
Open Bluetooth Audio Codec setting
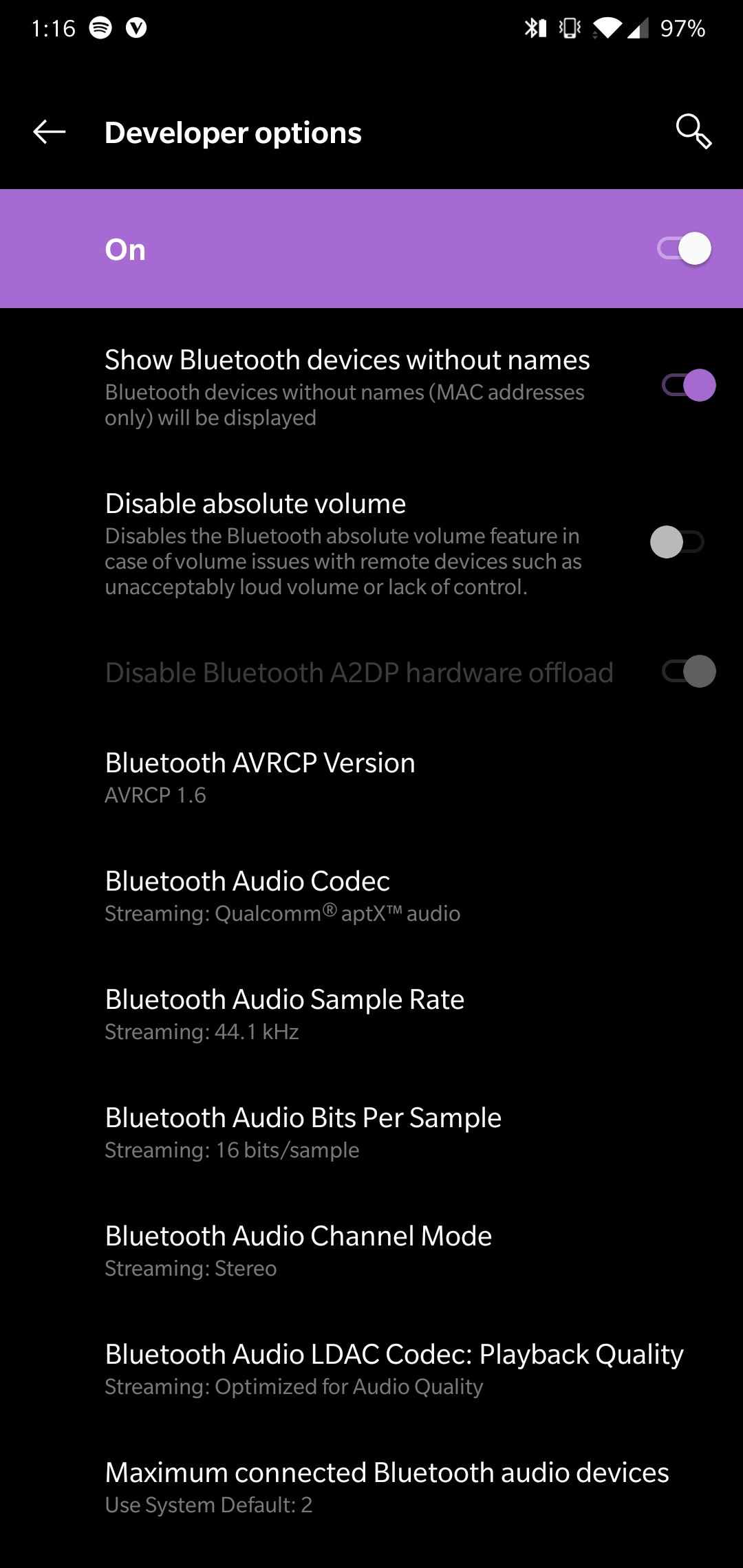(282, 895)
